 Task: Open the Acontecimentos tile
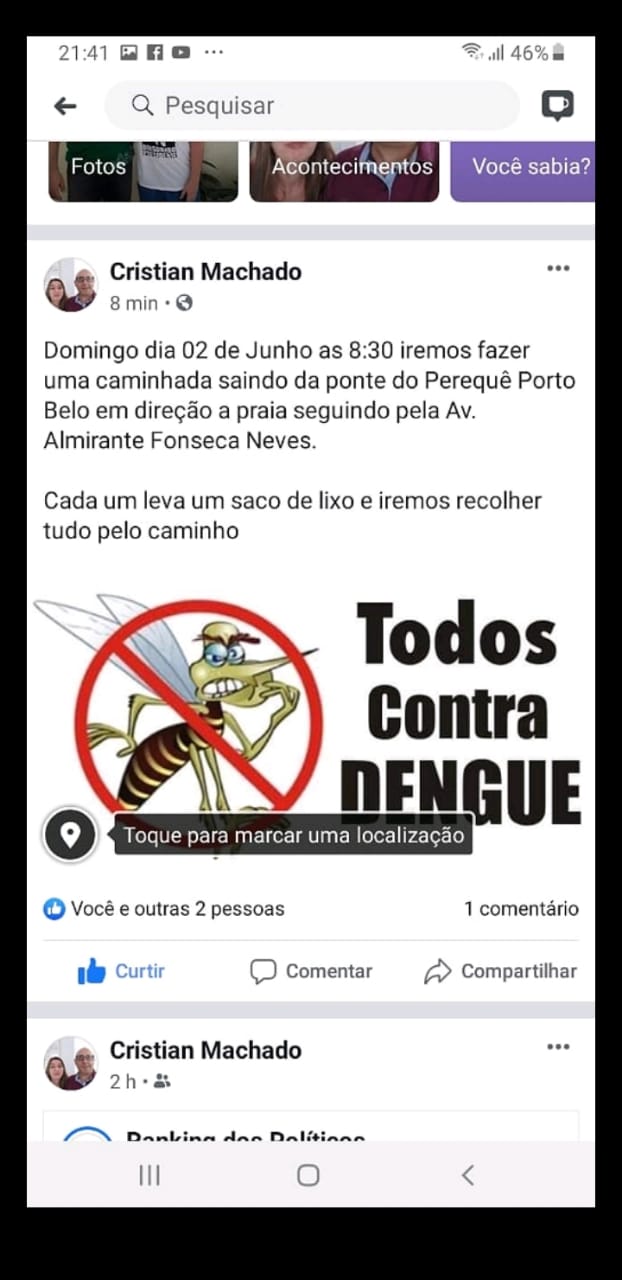(x=343, y=170)
